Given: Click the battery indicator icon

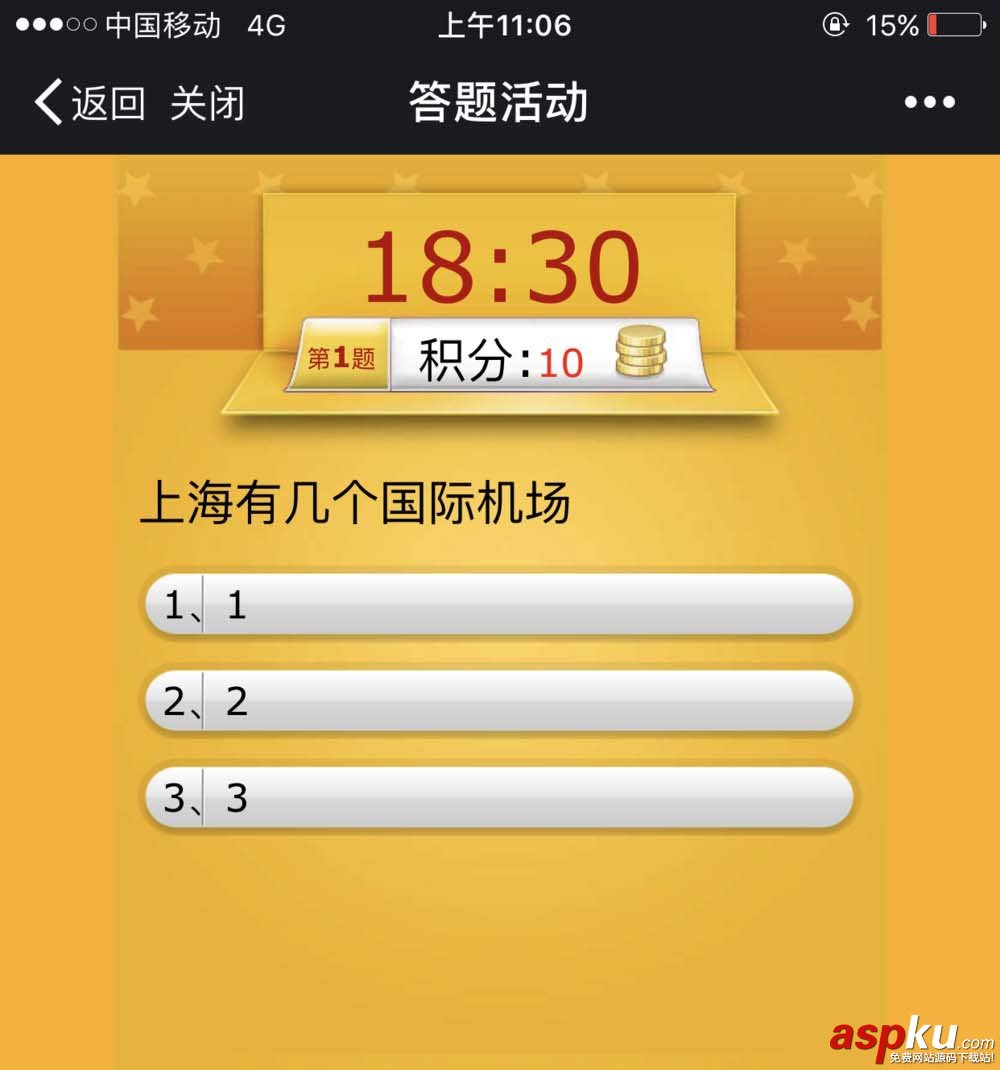Looking at the screenshot, I should tap(957, 25).
